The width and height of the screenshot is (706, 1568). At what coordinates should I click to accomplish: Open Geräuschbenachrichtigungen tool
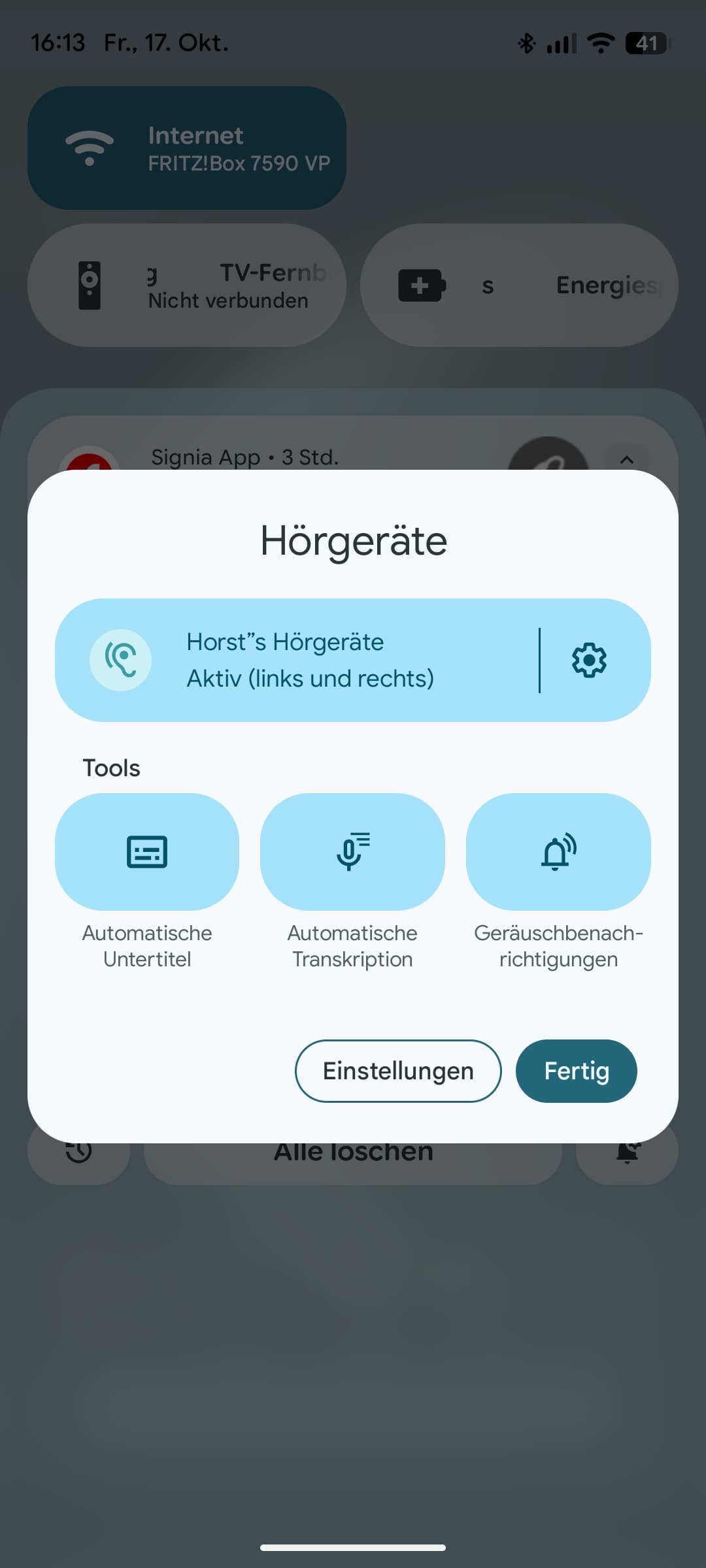pyautogui.click(x=558, y=851)
